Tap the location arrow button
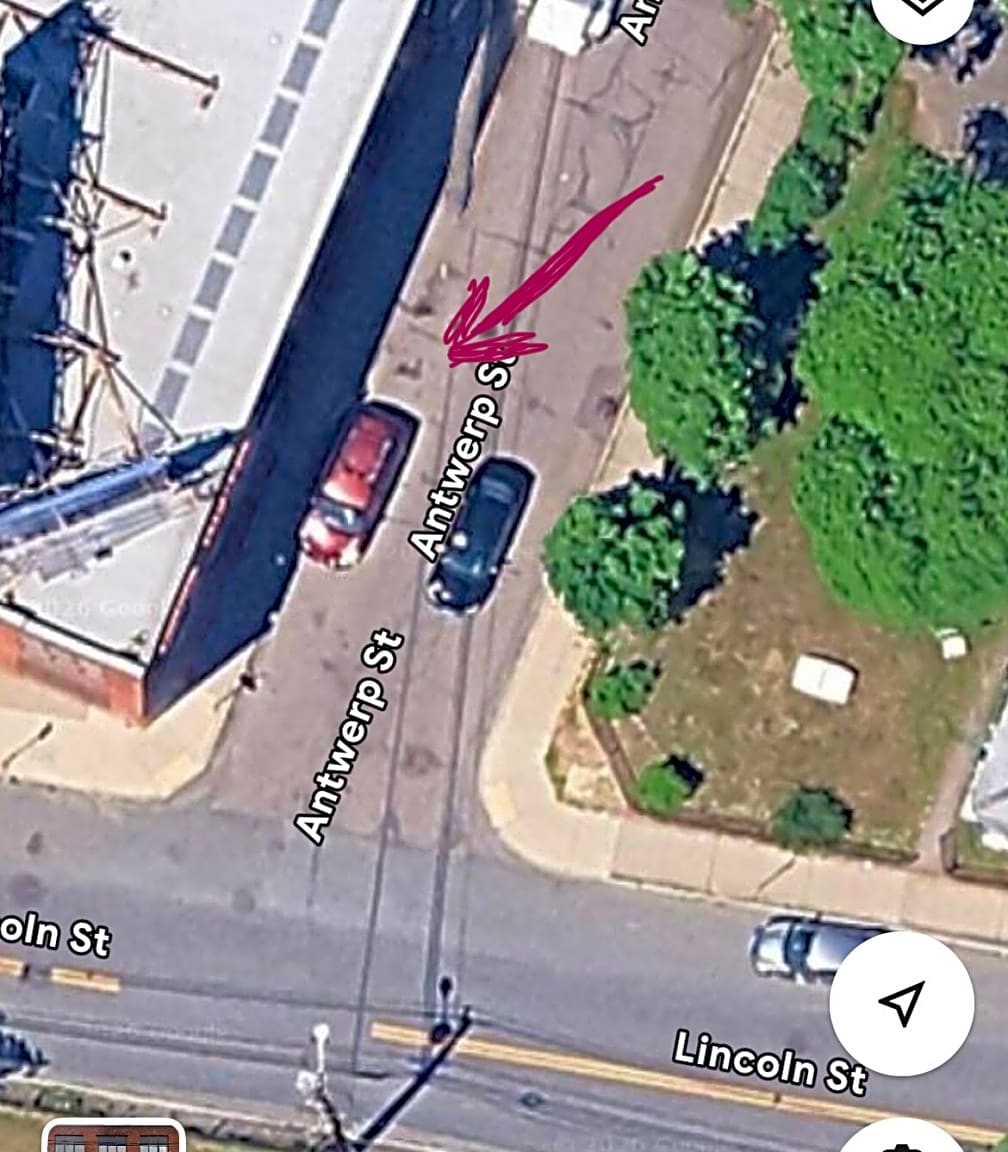 click(901, 1003)
